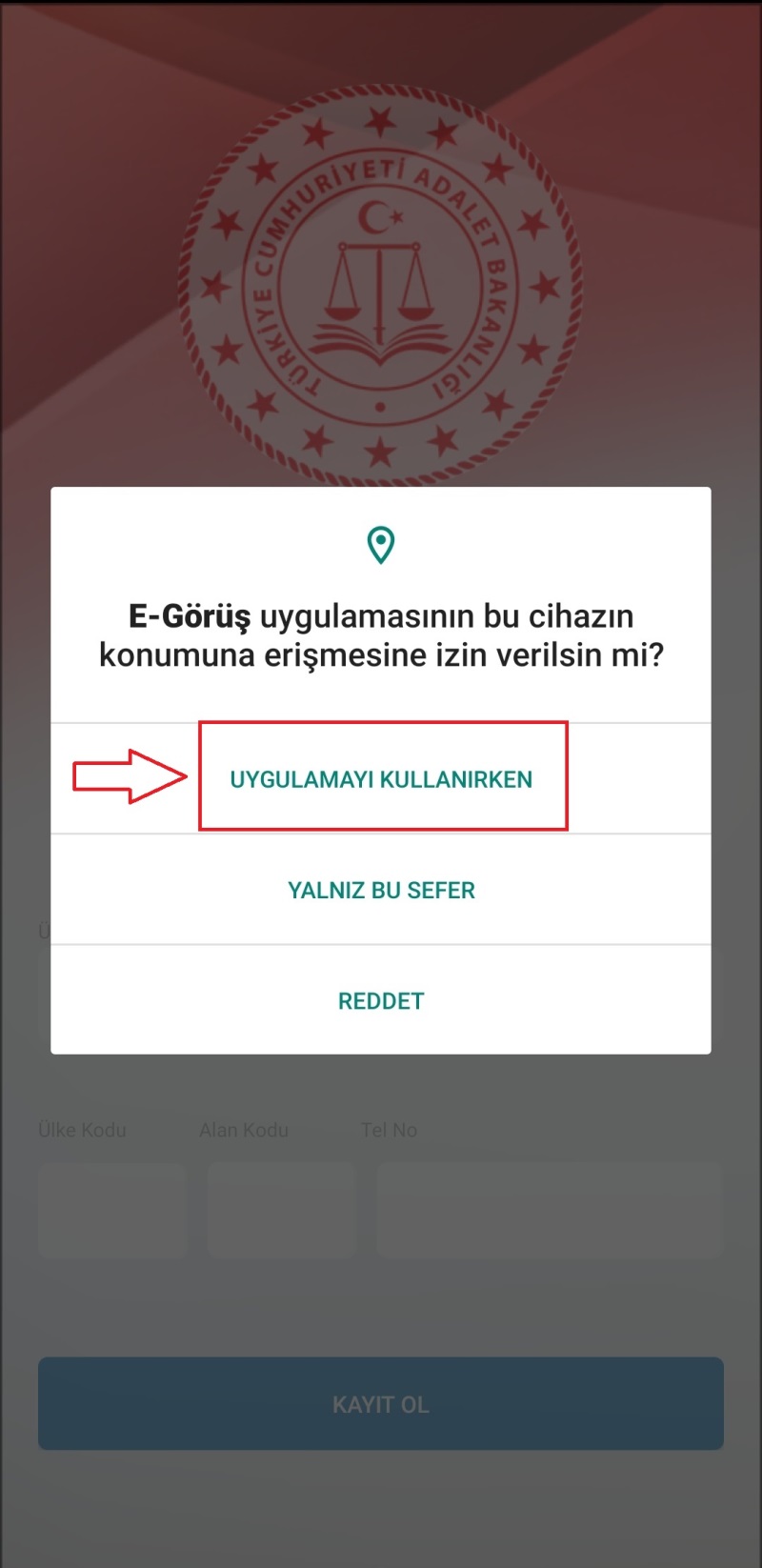762x1568 pixels.
Task: Deny location access with REDDET
Action: [381, 1000]
